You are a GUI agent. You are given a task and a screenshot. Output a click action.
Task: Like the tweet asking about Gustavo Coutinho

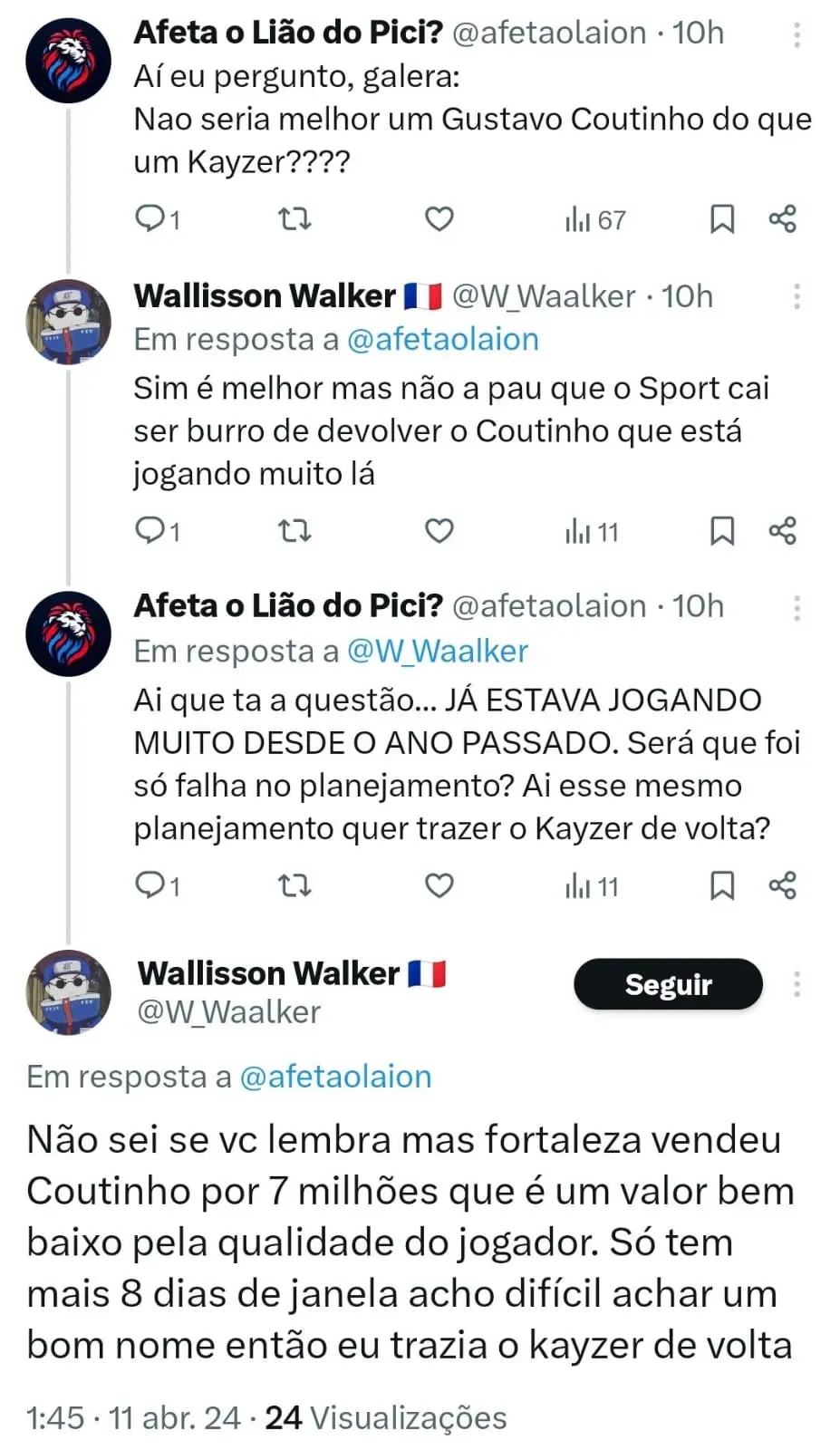coord(439,219)
